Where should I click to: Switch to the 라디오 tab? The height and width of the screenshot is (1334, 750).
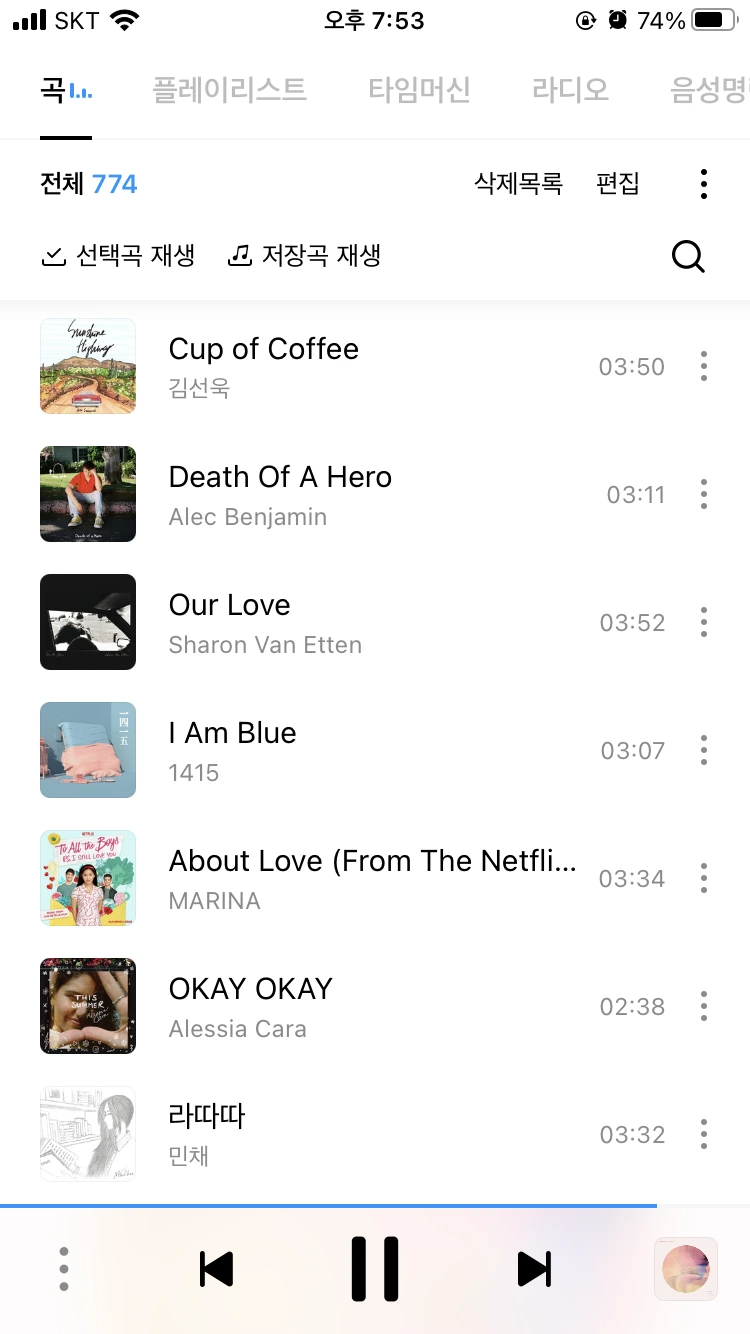(570, 91)
